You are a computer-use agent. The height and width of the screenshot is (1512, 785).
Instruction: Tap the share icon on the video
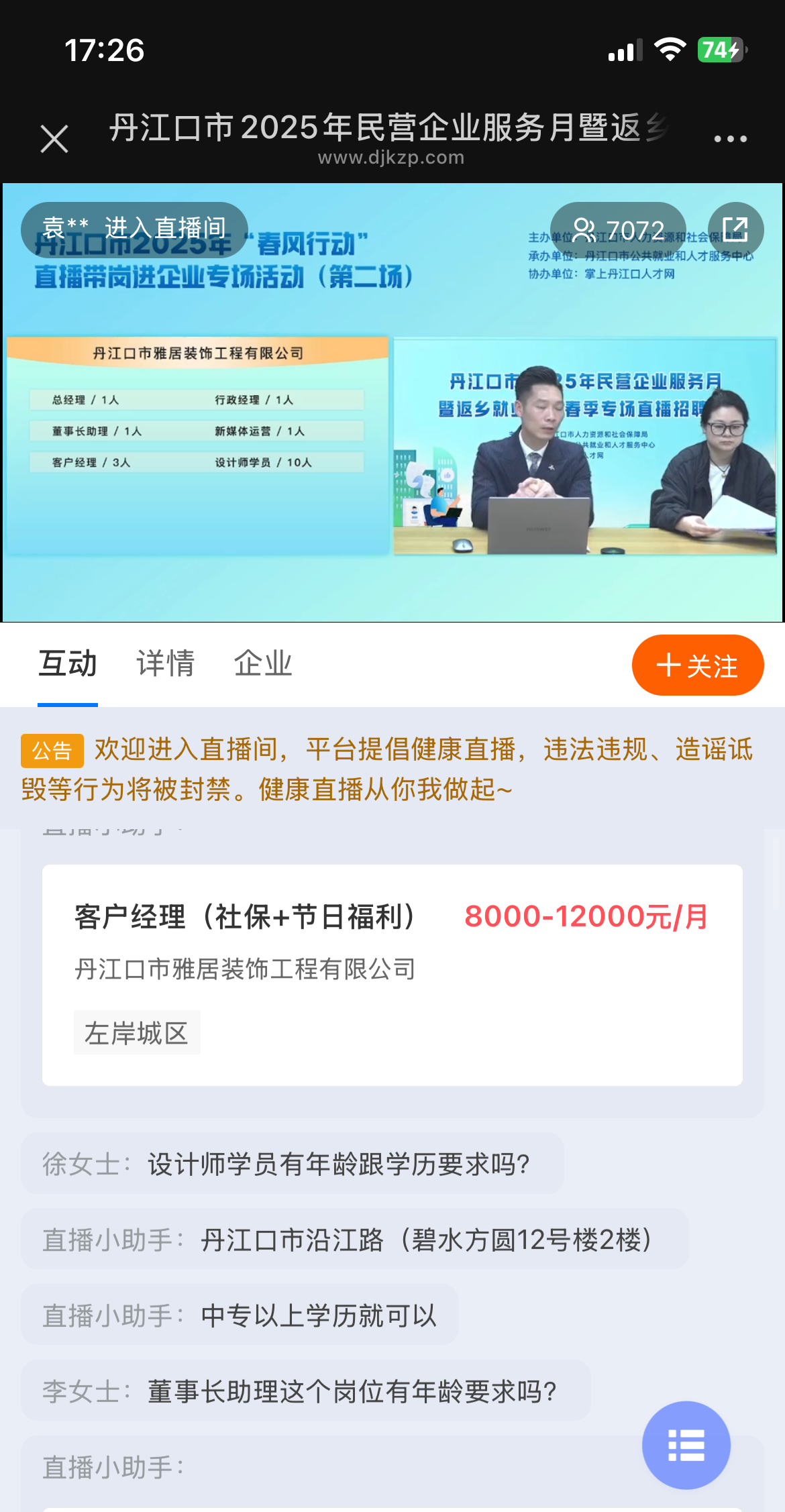[735, 230]
